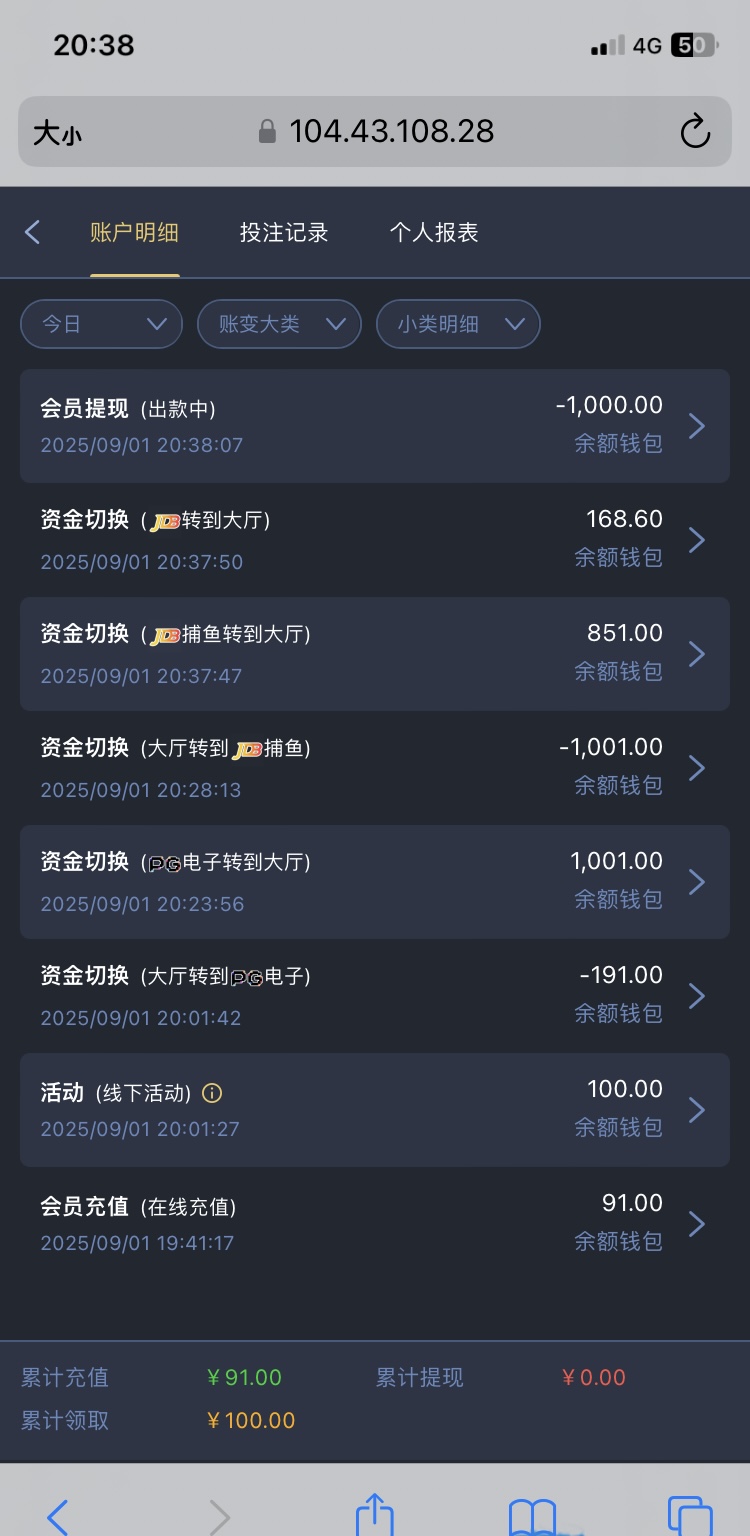Open the browser tabs overview
Image resolution: width=750 pixels, height=1536 pixels.
coord(690,1516)
